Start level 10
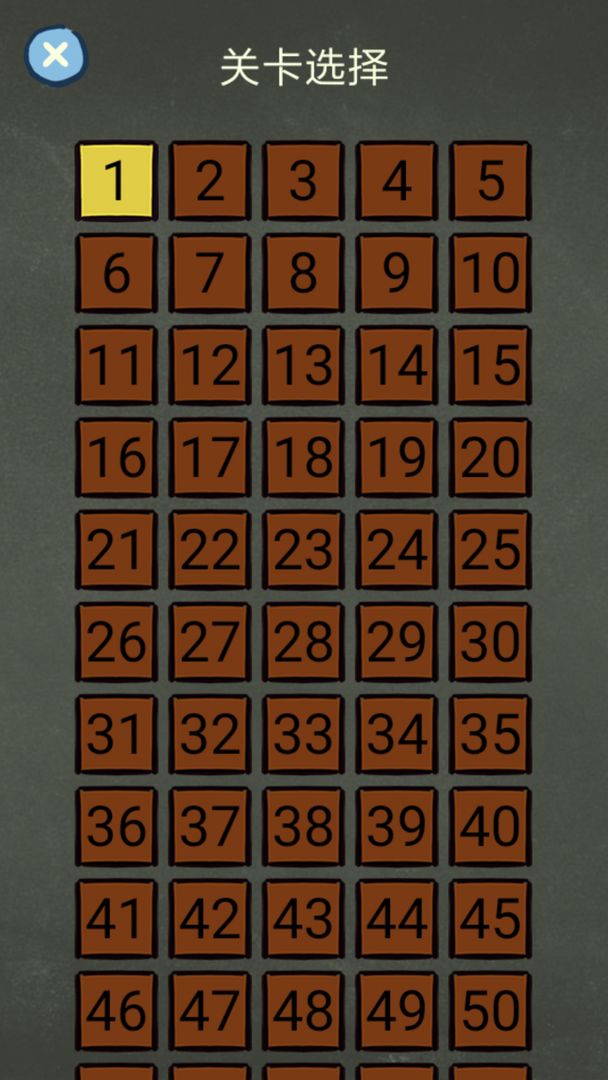Viewport: 608px width, 1080px height. click(490, 273)
